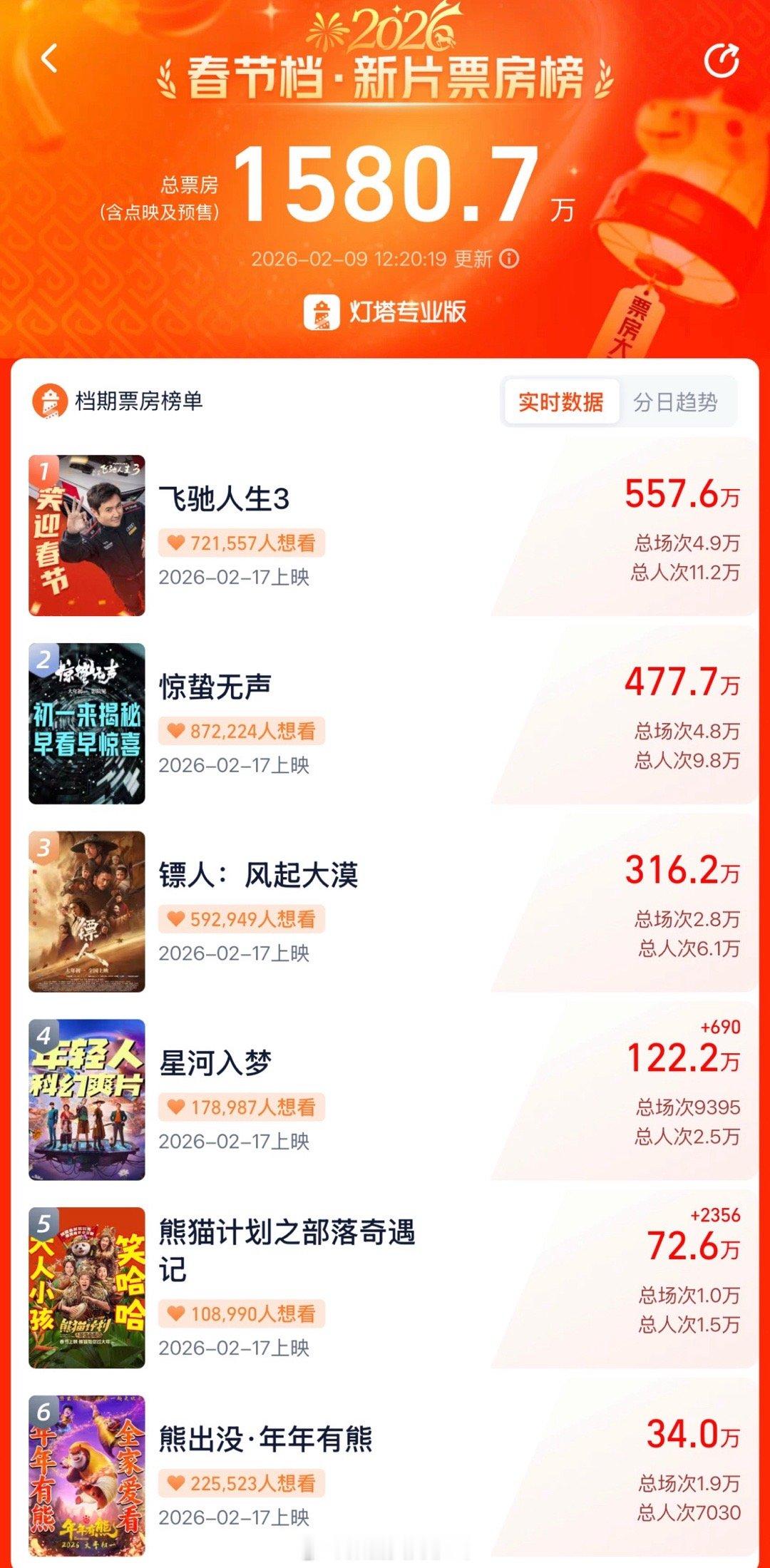Tap the 灯塔专业版 logo icon
This screenshot has width=770, height=1568.
click(x=322, y=312)
